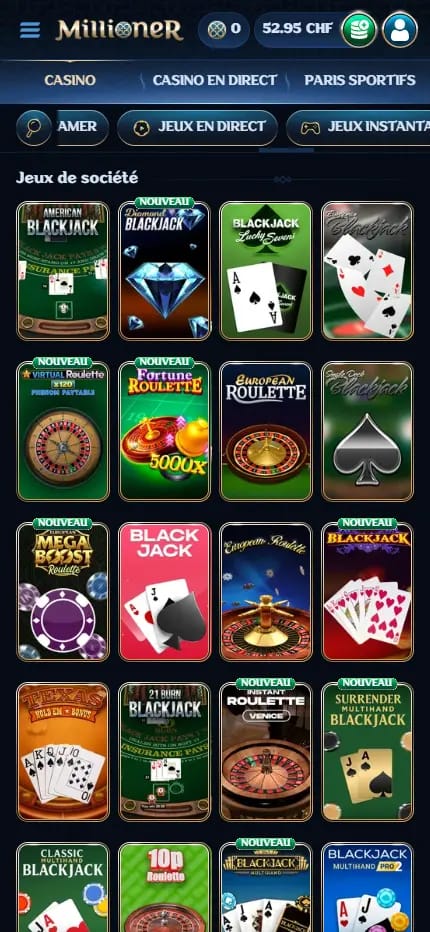Image resolution: width=430 pixels, height=932 pixels.
Task: Open 10p Roulette game
Action: (x=164, y=887)
